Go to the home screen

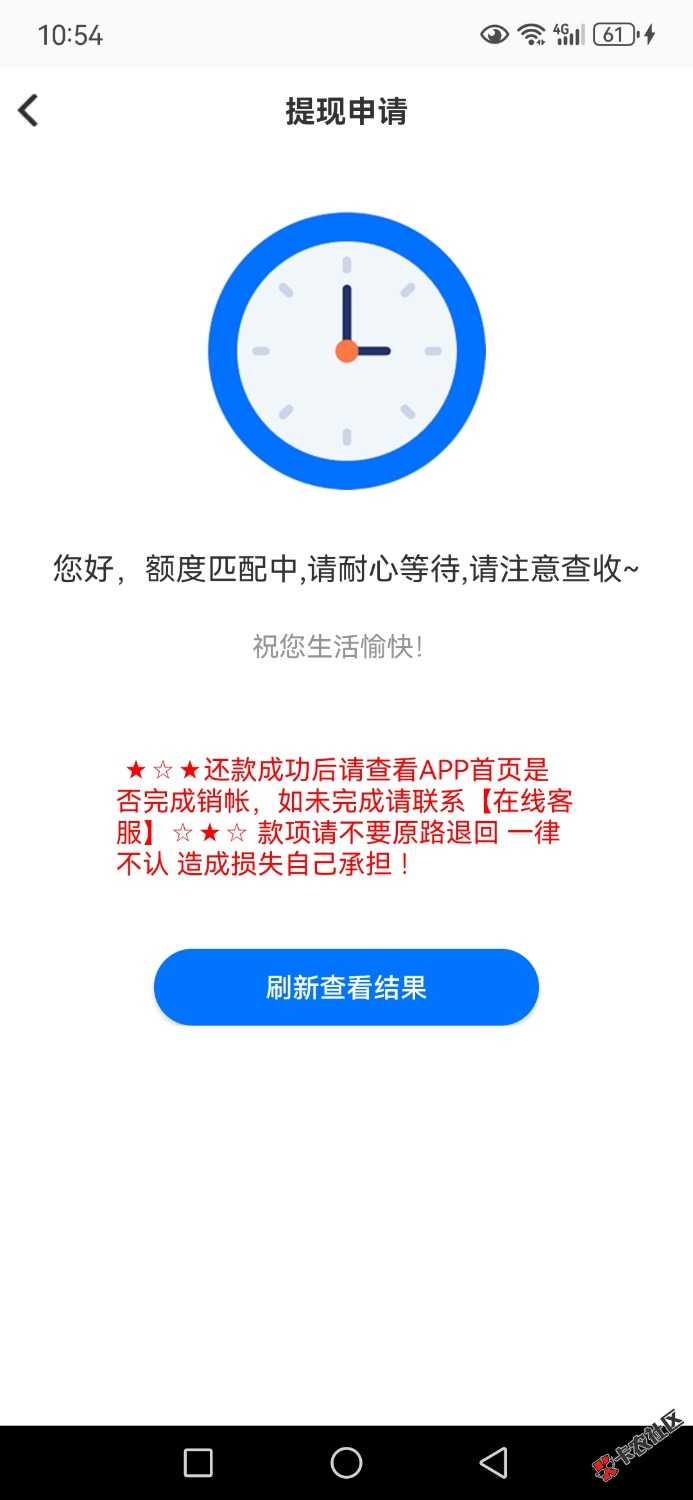tap(346, 1463)
